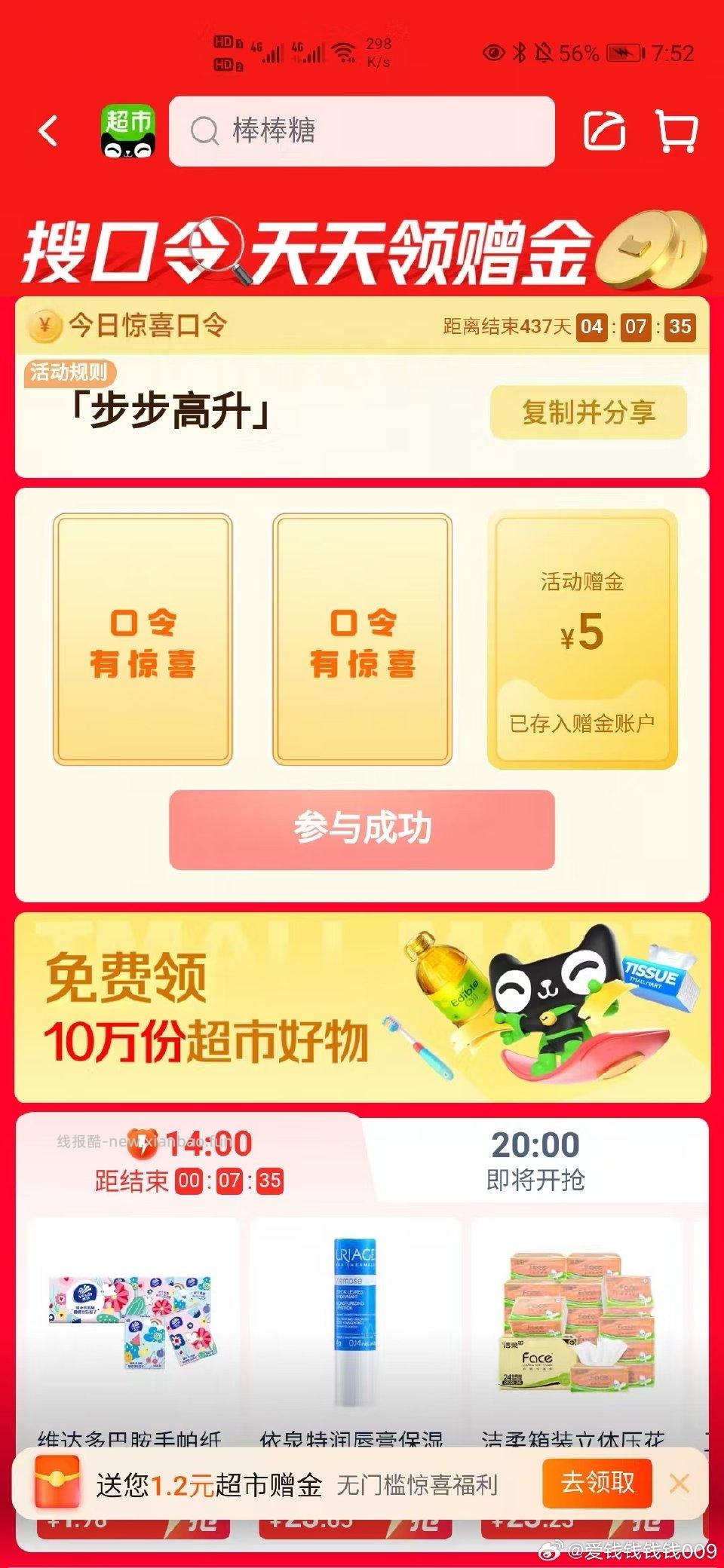Image resolution: width=724 pixels, height=1568 pixels.
Task: Tap the back arrow at top left
Action: point(47,131)
